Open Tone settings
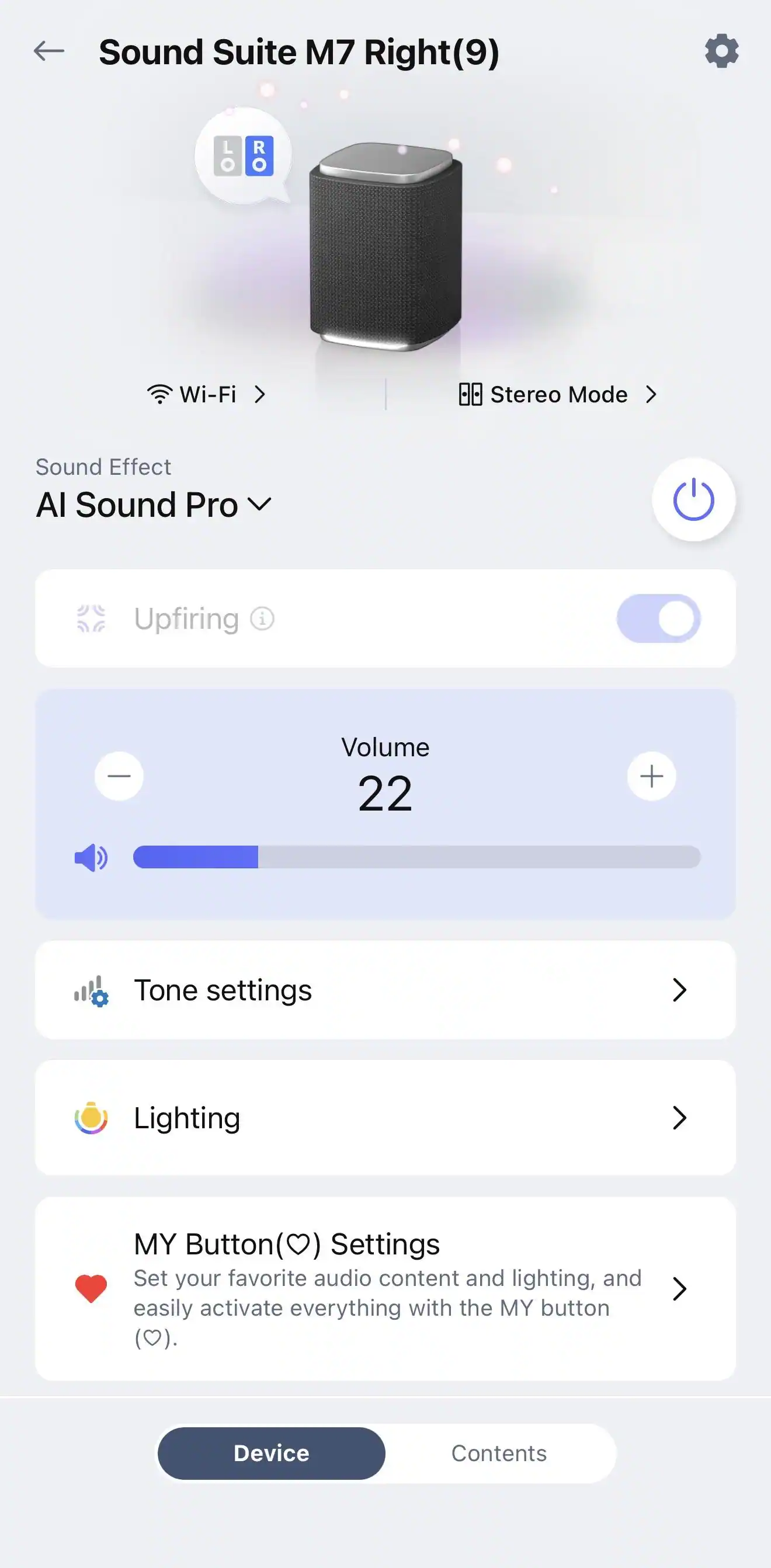Screen dimensions: 771x1568 [385, 990]
